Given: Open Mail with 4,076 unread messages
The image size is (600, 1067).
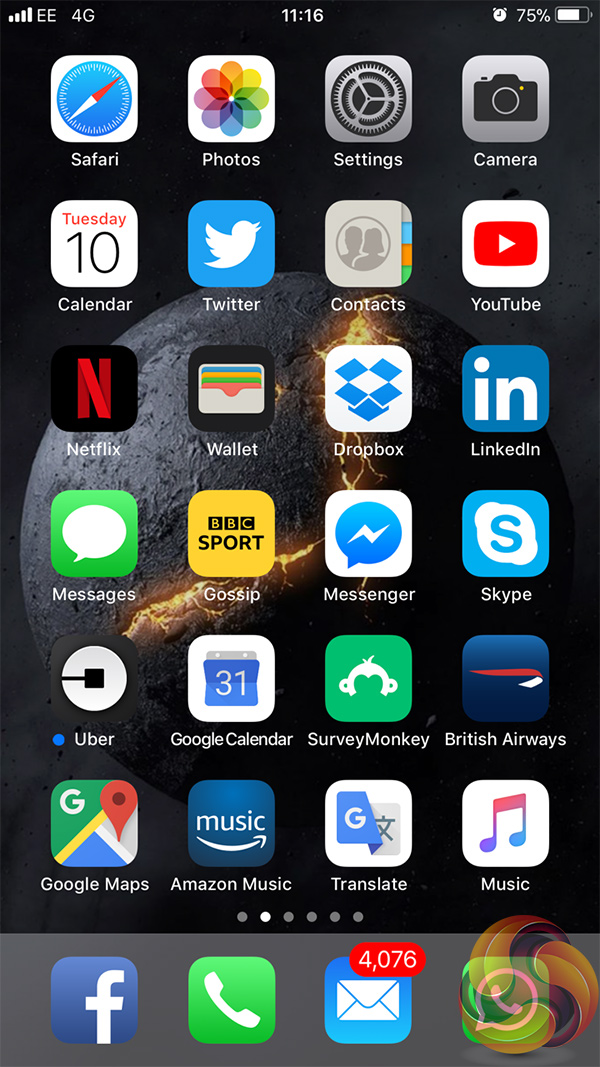Looking at the screenshot, I should tap(368, 1000).
